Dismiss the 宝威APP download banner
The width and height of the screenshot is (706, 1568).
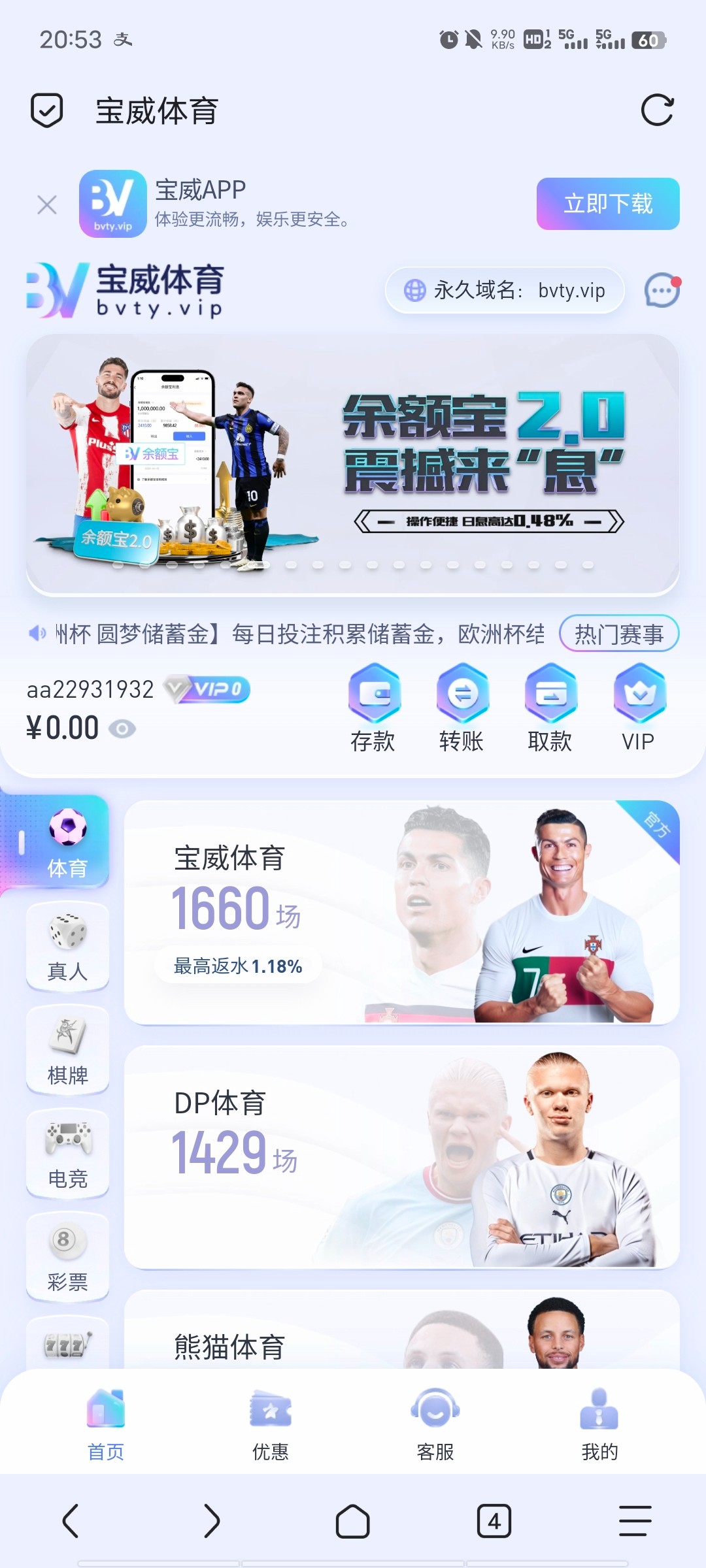click(47, 205)
